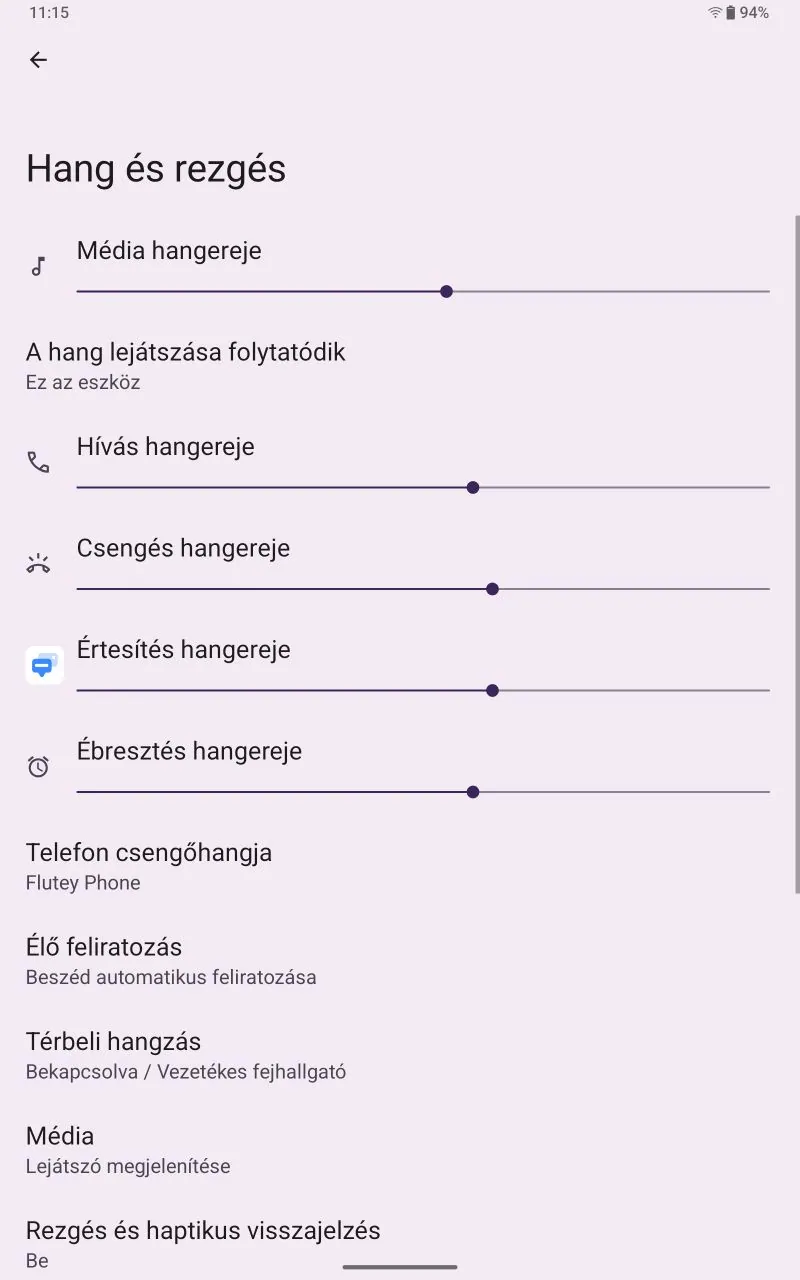Open Telefon csengőhangja settings

(400, 866)
